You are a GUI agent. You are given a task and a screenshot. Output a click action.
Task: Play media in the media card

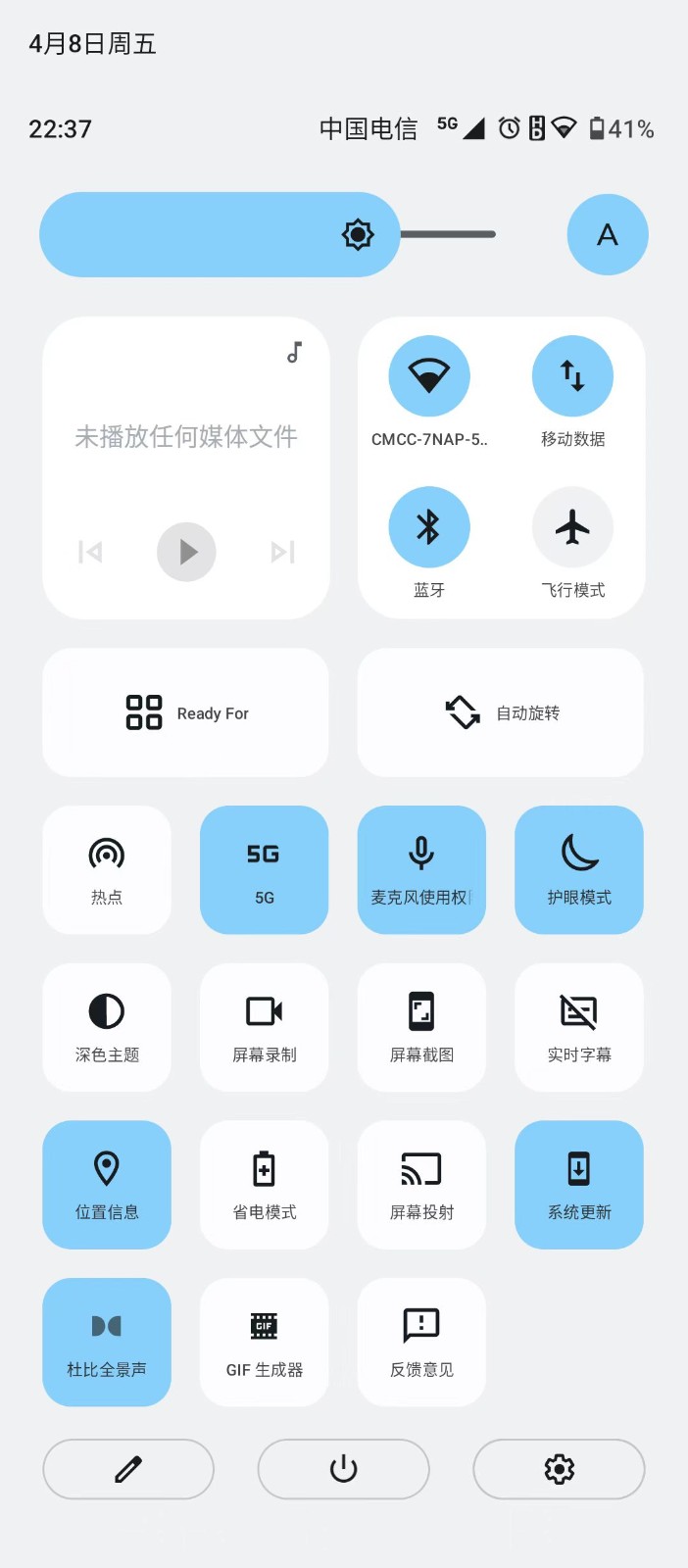point(186,552)
